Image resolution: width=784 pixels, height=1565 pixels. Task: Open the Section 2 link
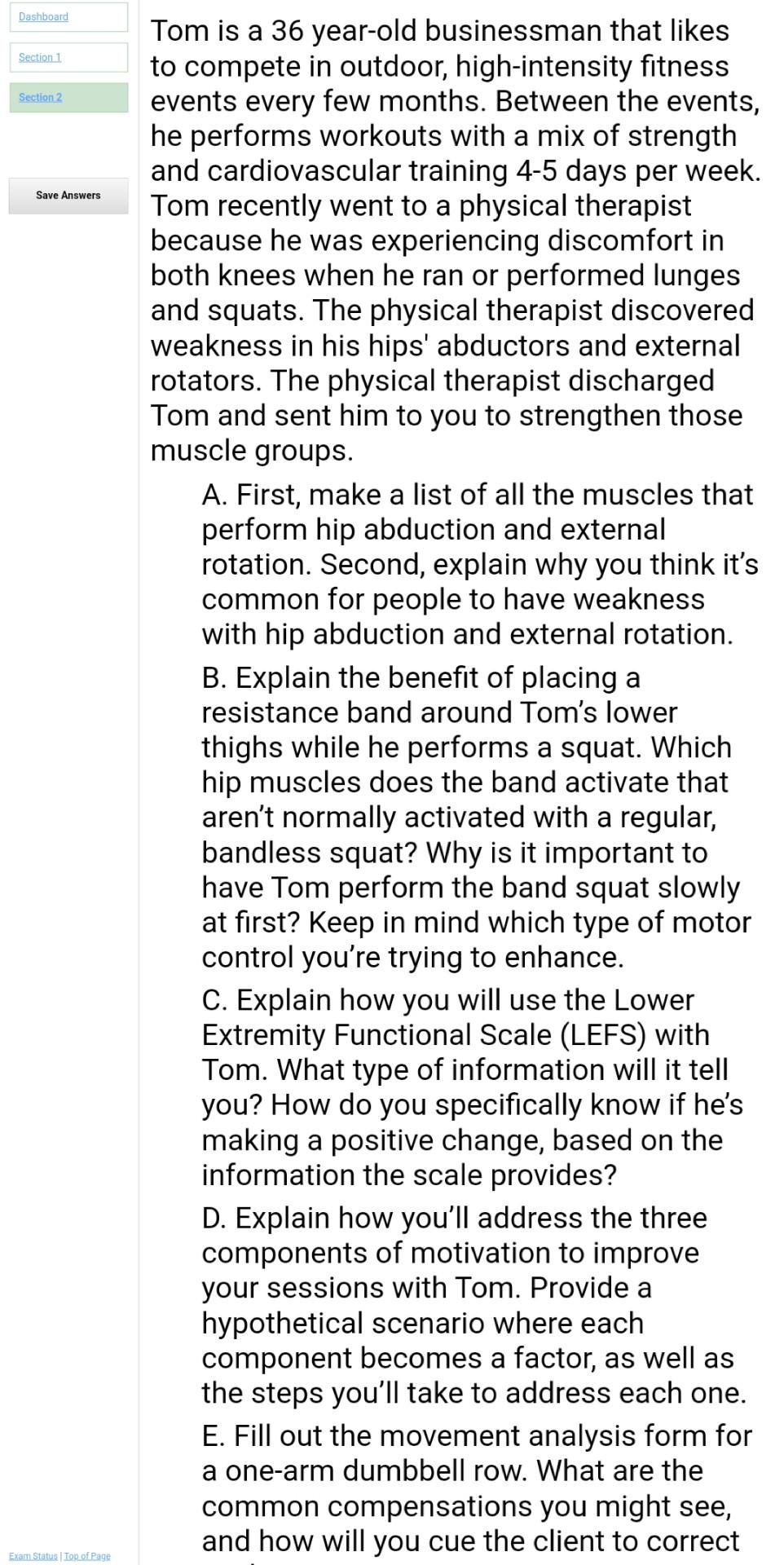(x=41, y=98)
